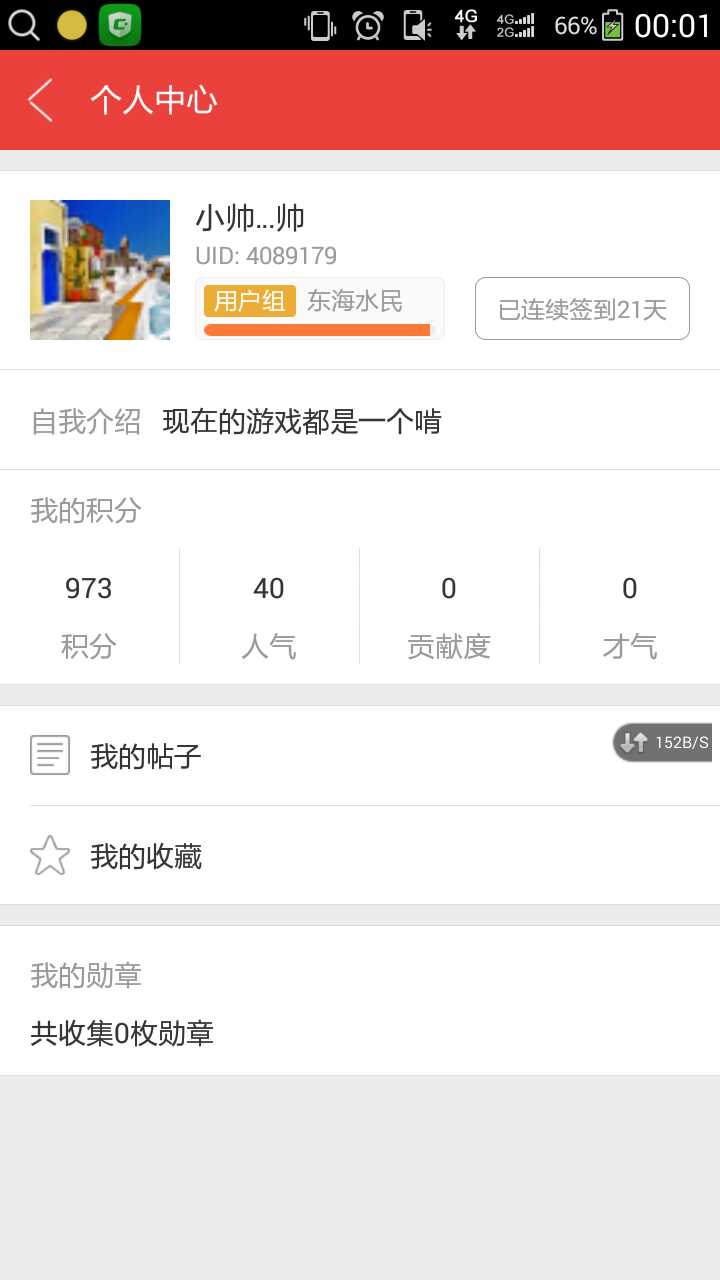Open the profile avatar picture
This screenshot has height=1280, width=720.
(x=100, y=270)
